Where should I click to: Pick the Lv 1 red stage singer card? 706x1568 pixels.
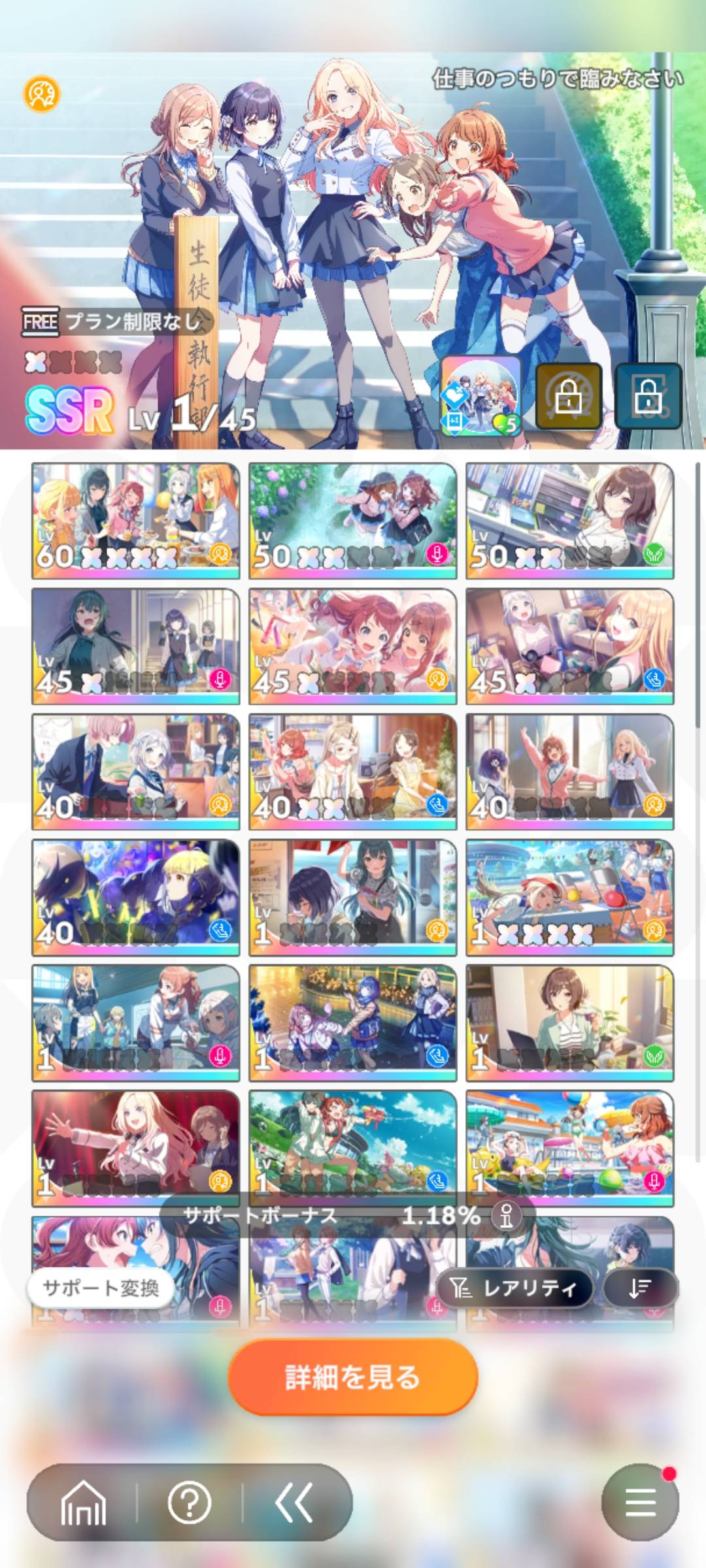[x=135, y=1147]
